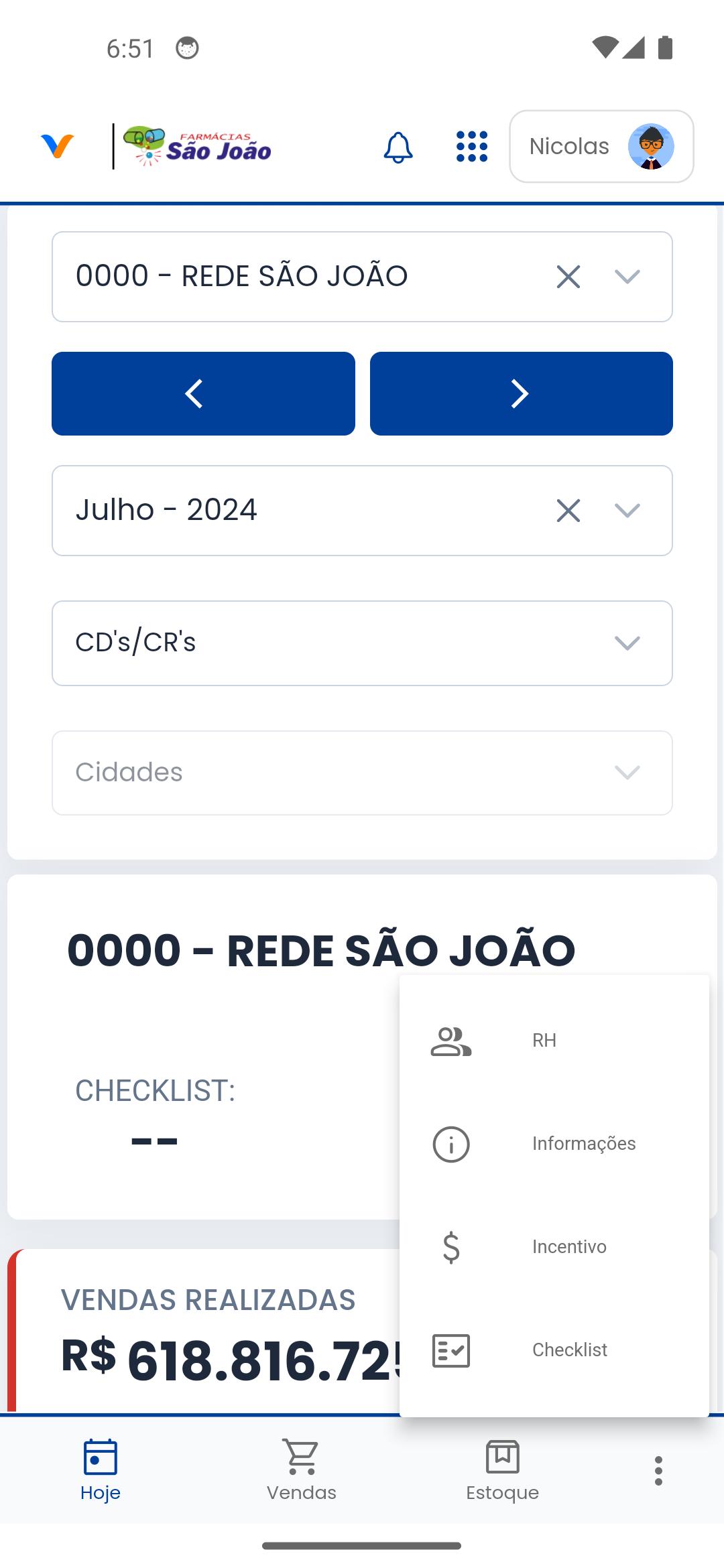Open the notifications bell
The image size is (724, 1568).
coord(398,147)
